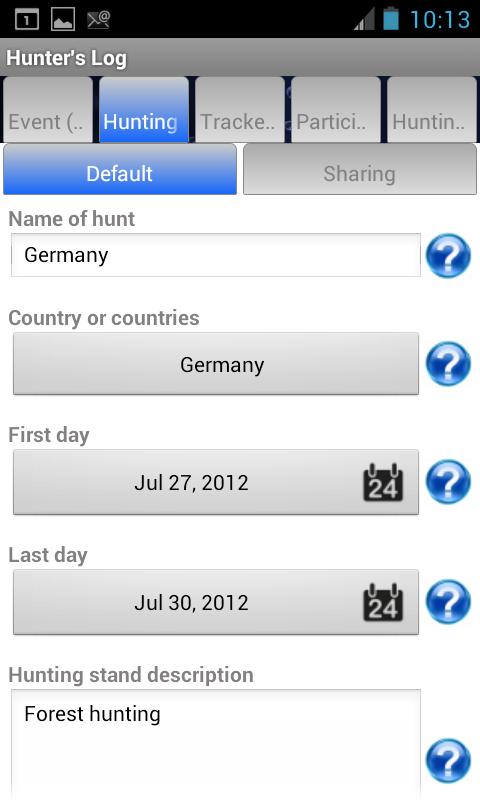Screen dimensions: 480x800
Task: Open the Tracke.. tab
Action: pyautogui.click(x=240, y=110)
